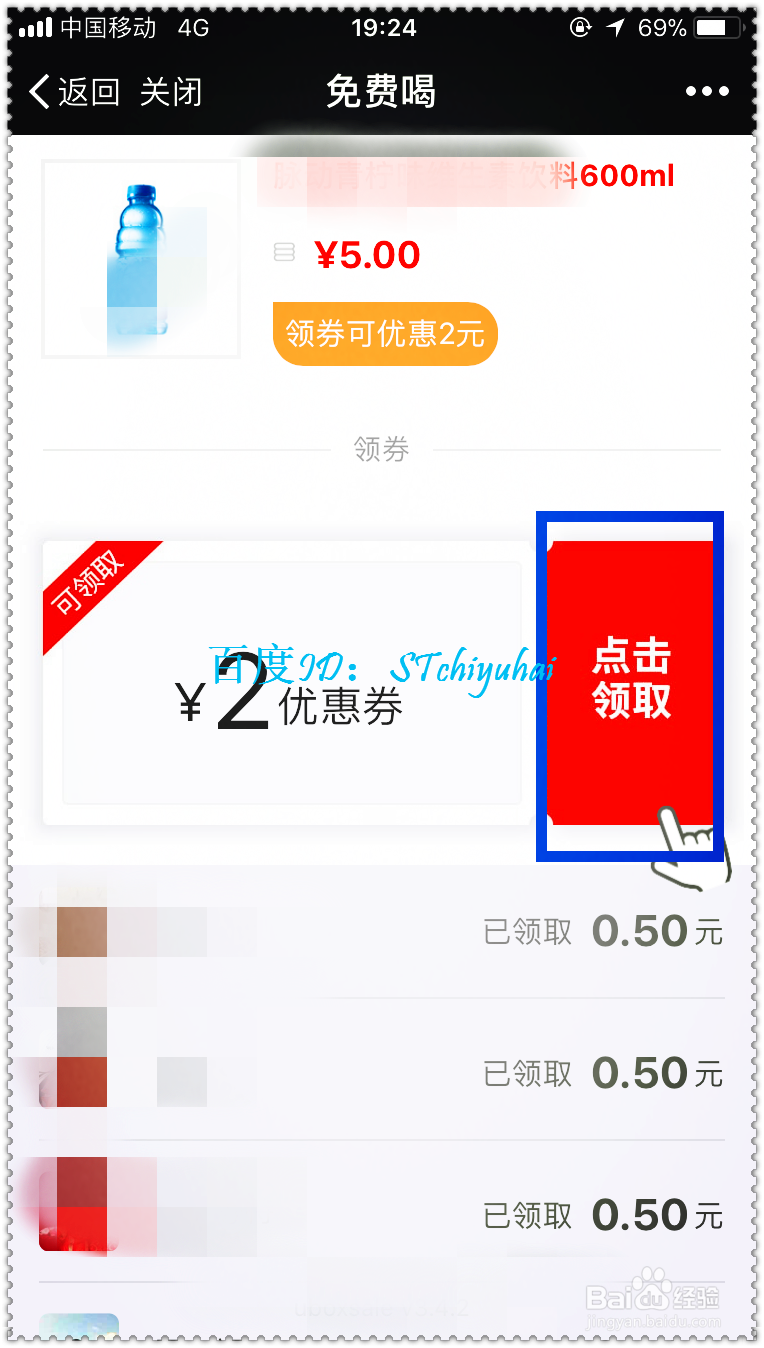
Task: Expand the 领券 section divider
Action: pyautogui.click(x=381, y=449)
